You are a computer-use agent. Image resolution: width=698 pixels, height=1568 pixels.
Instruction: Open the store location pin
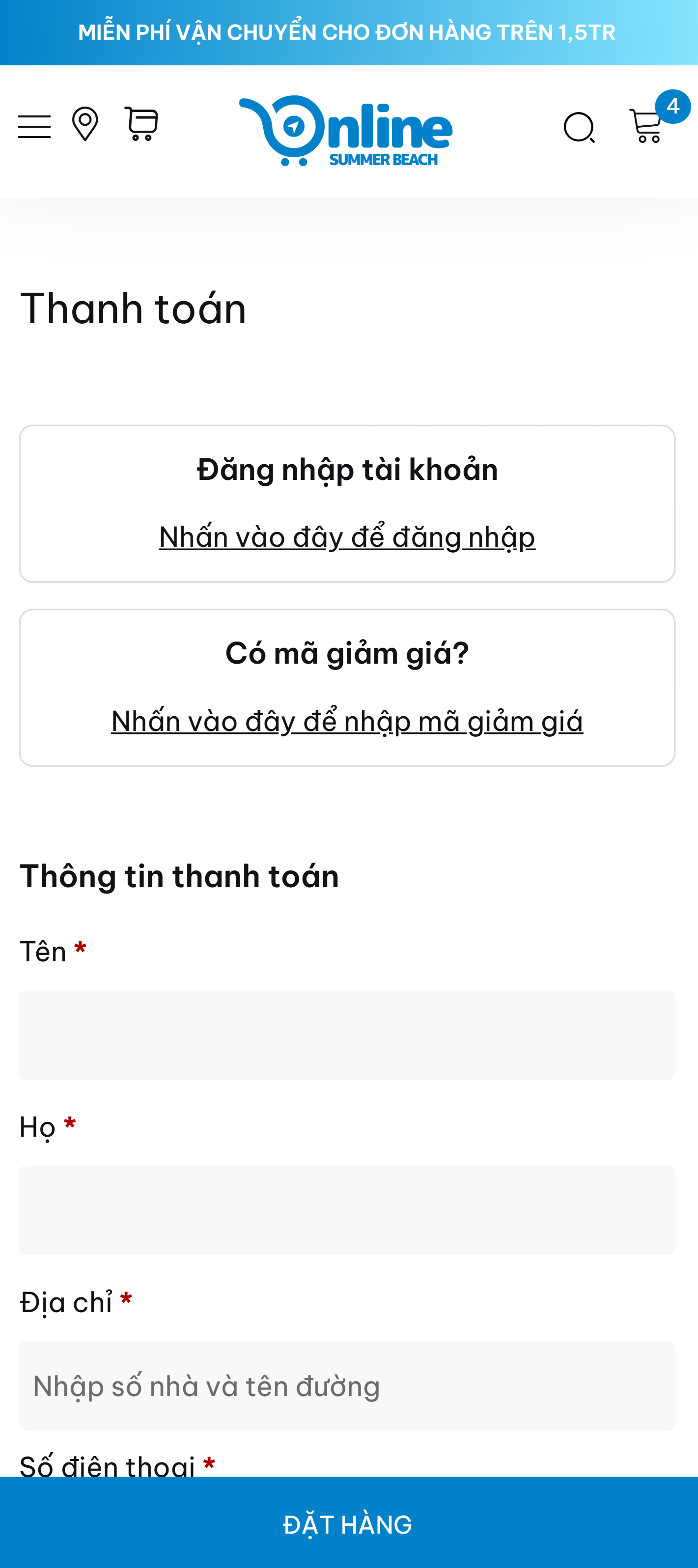click(85, 124)
